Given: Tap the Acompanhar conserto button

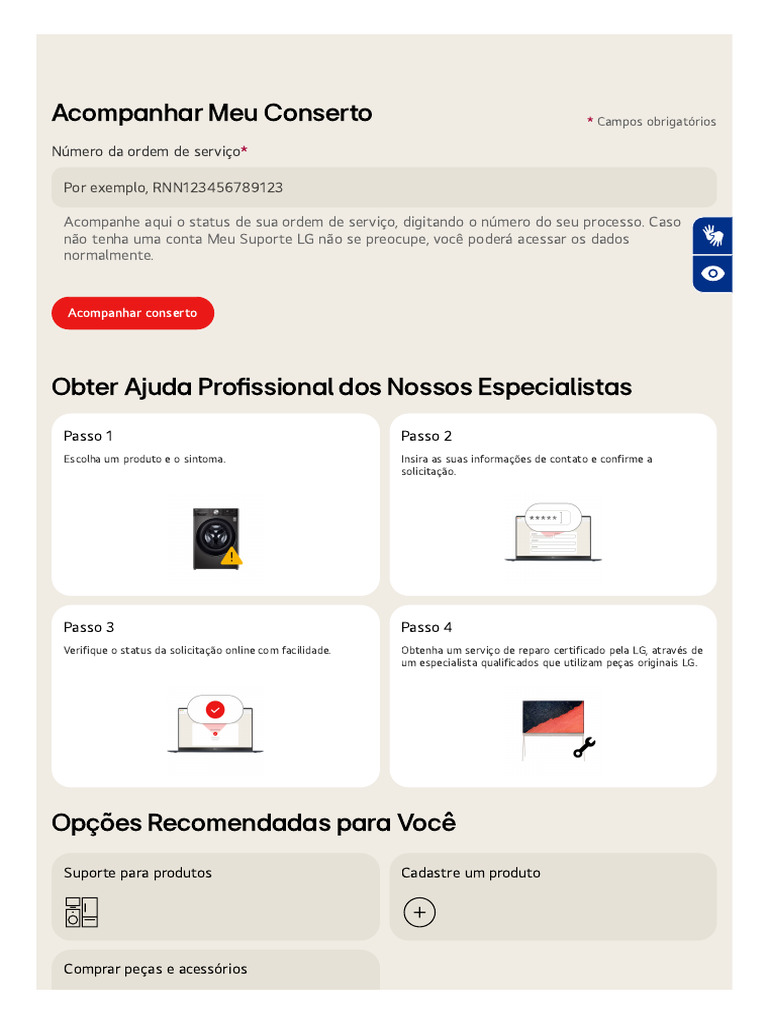Looking at the screenshot, I should click(133, 313).
